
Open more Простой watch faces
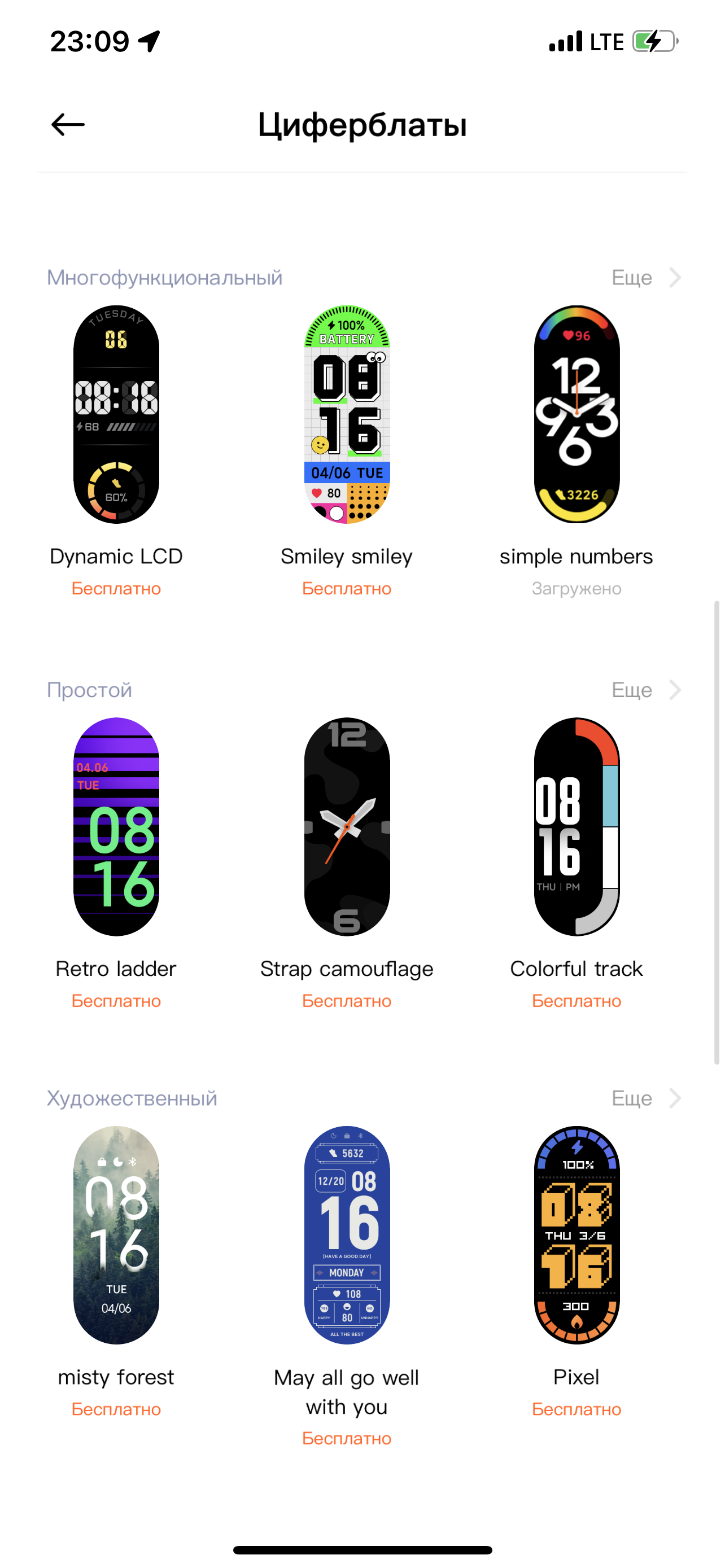coord(645,690)
